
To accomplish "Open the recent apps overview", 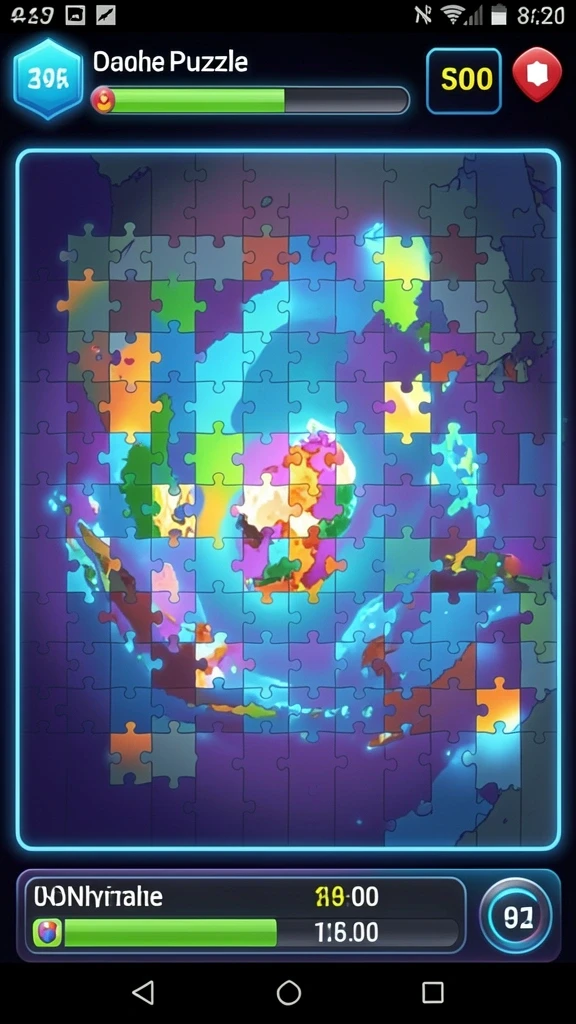I will (433, 993).
